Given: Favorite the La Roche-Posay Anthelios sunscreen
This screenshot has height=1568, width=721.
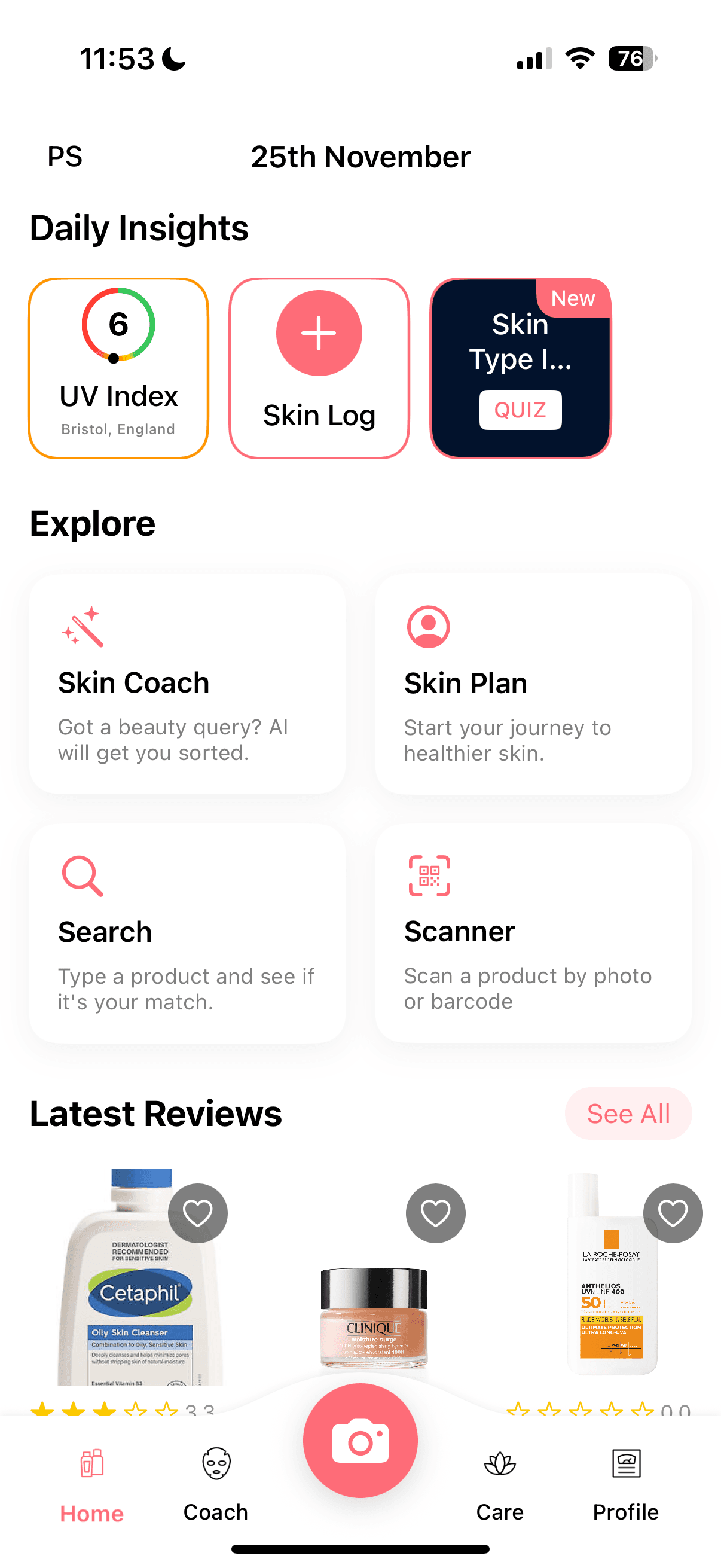Looking at the screenshot, I should click(x=672, y=1213).
